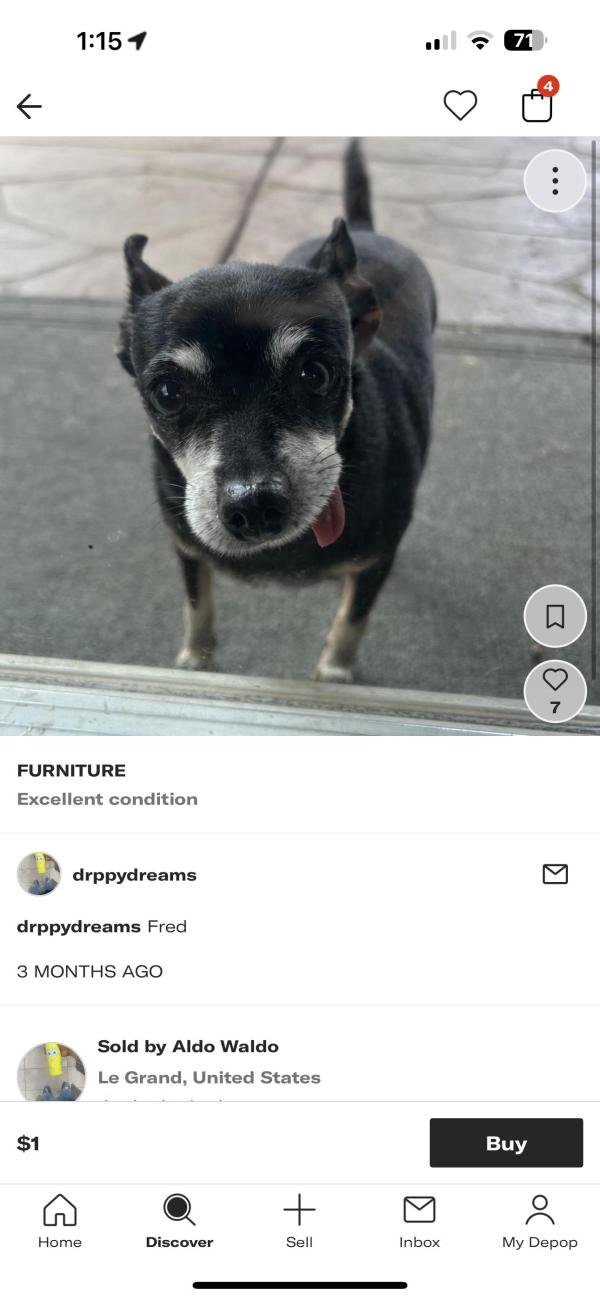Image resolution: width=600 pixels, height=1300 pixels.
Task: Go to the Inbox tab
Action: click(419, 1221)
